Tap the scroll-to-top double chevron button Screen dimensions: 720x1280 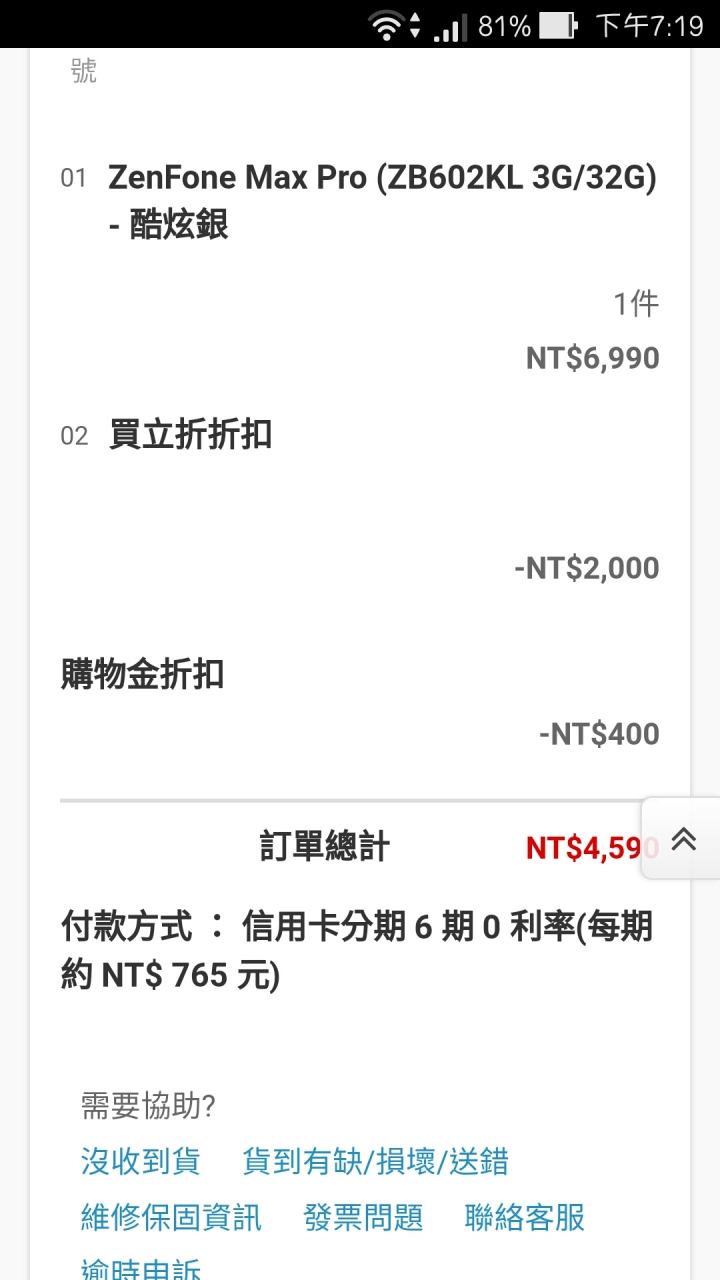(x=682, y=838)
